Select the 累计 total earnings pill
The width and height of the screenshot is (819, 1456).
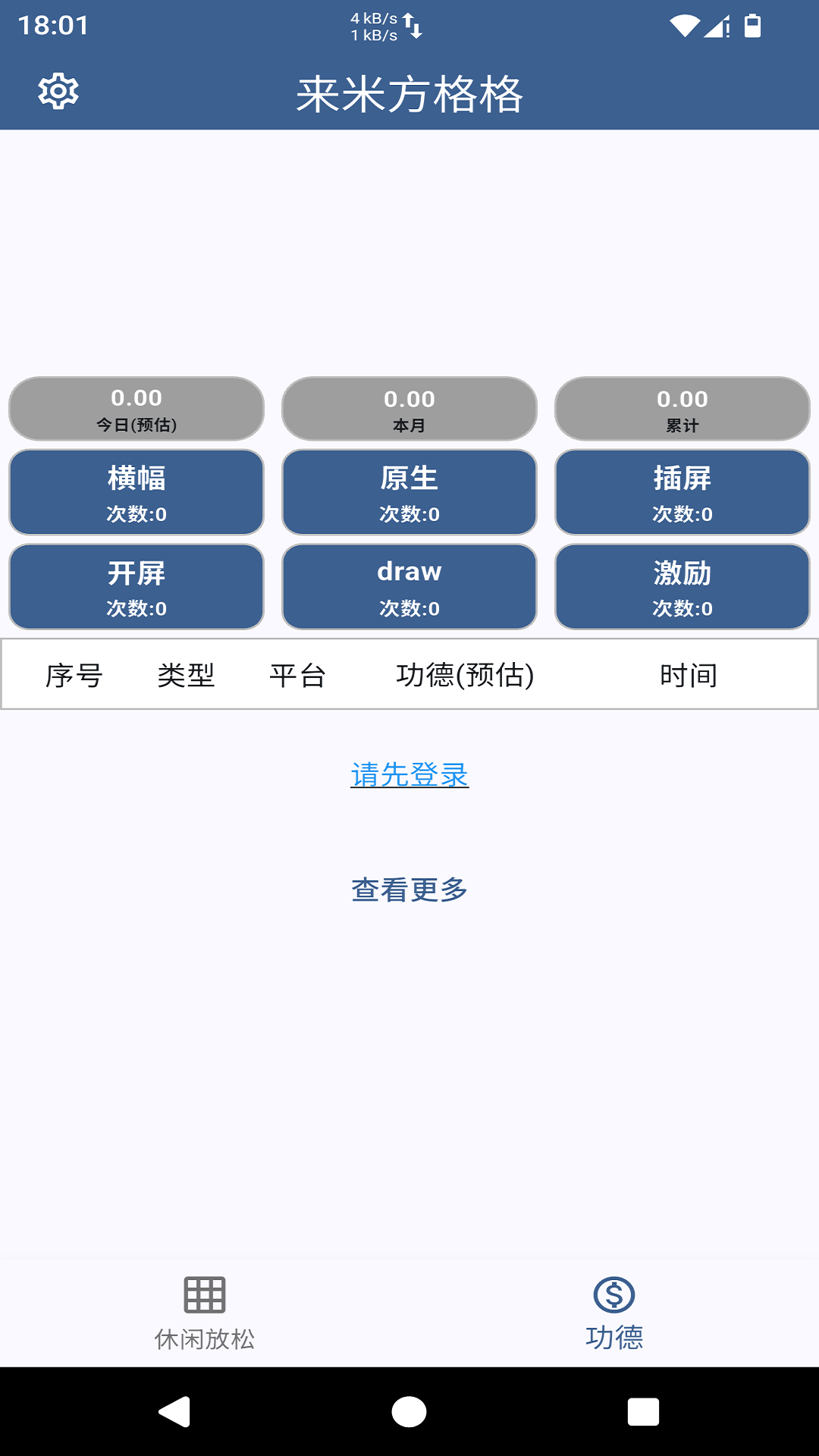[682, 408]
